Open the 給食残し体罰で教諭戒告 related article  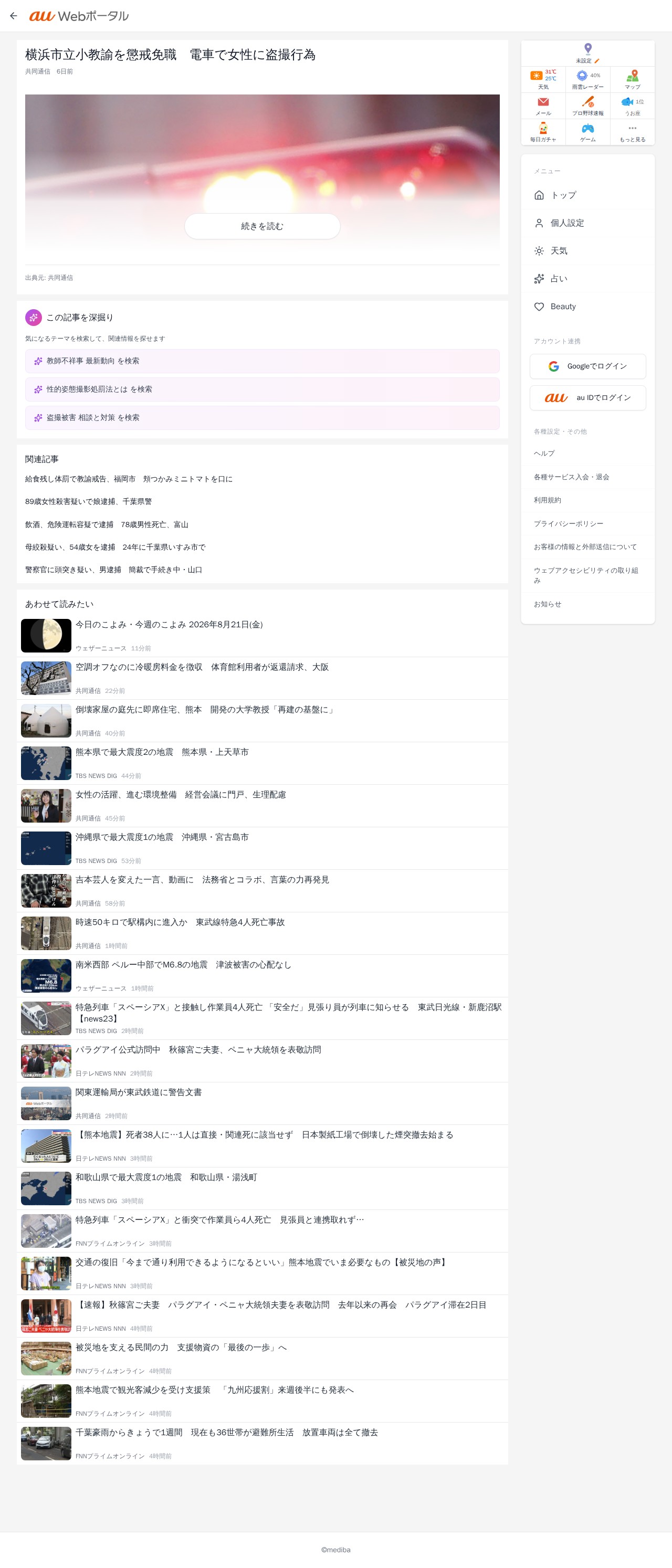(x=129, y=479)
